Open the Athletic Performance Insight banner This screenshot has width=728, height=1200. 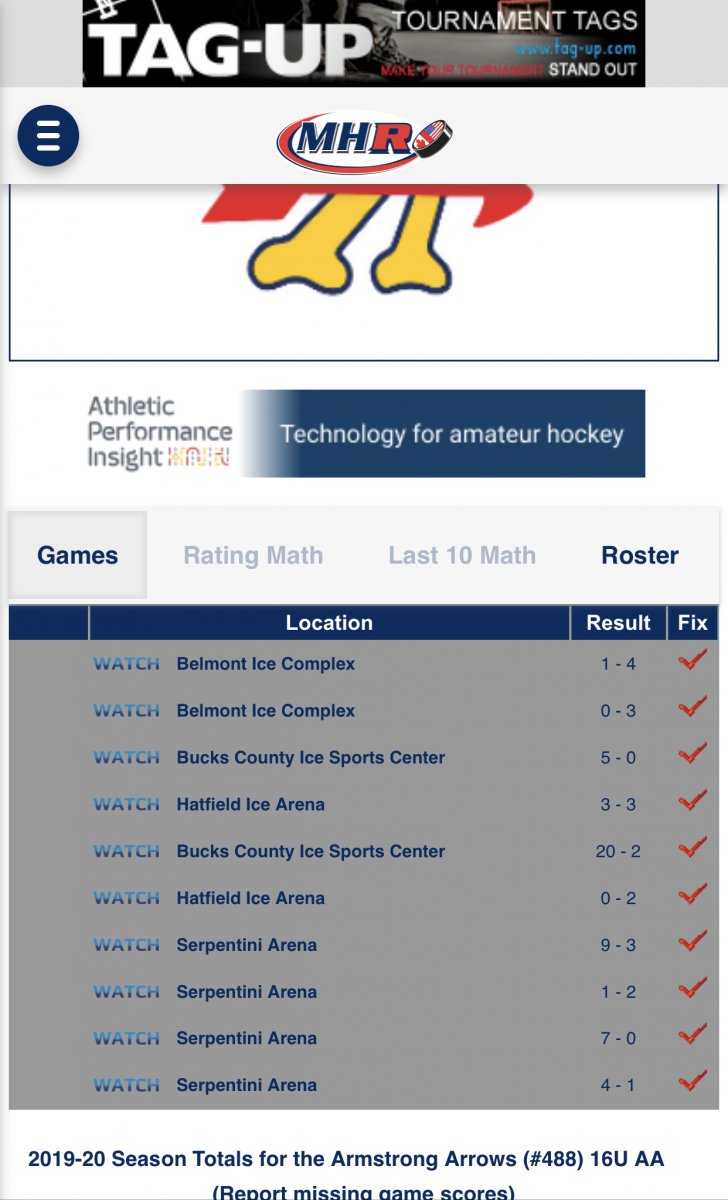[364, 433]
